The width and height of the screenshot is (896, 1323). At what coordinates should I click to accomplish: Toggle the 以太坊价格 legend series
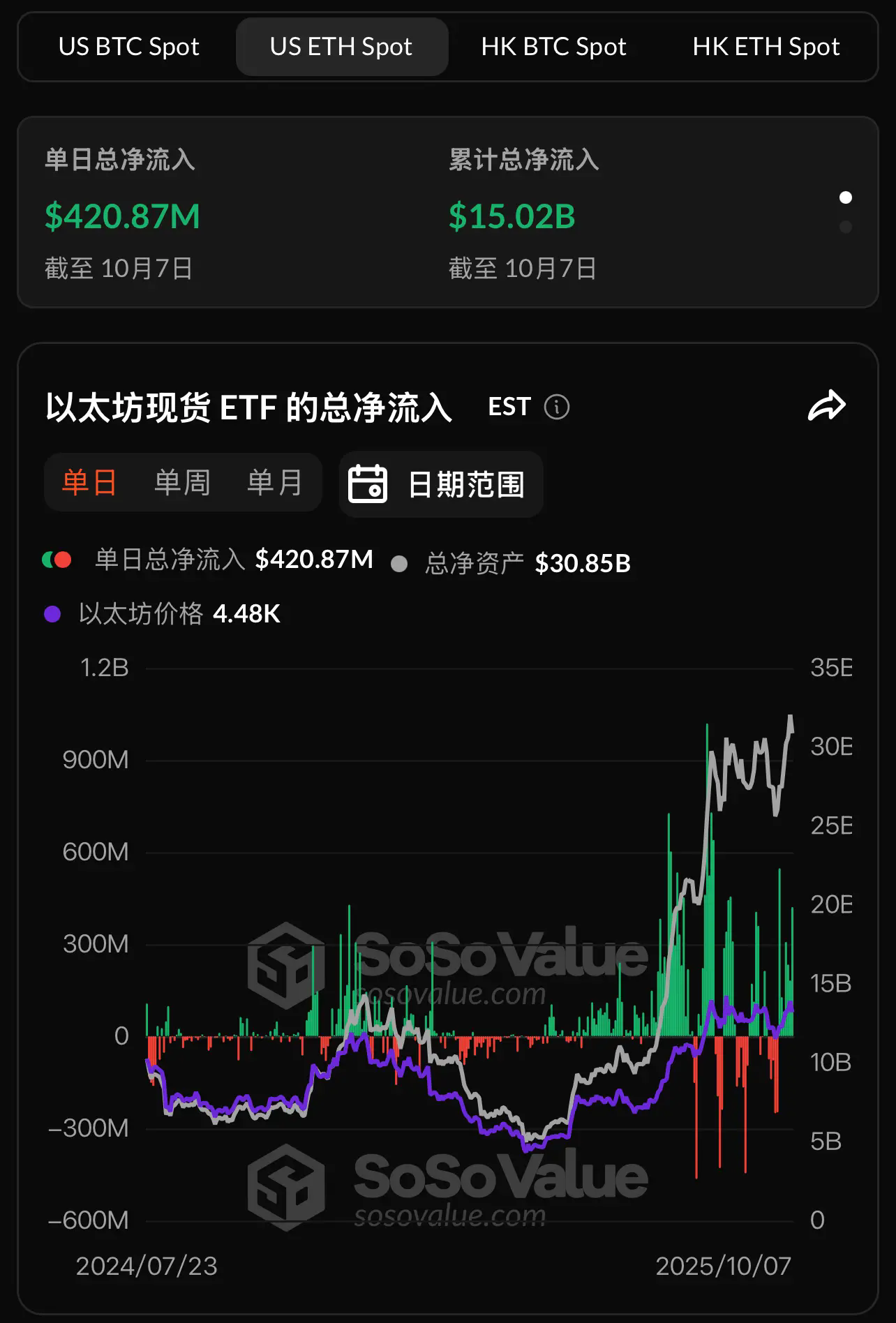(x=140, y=614)
